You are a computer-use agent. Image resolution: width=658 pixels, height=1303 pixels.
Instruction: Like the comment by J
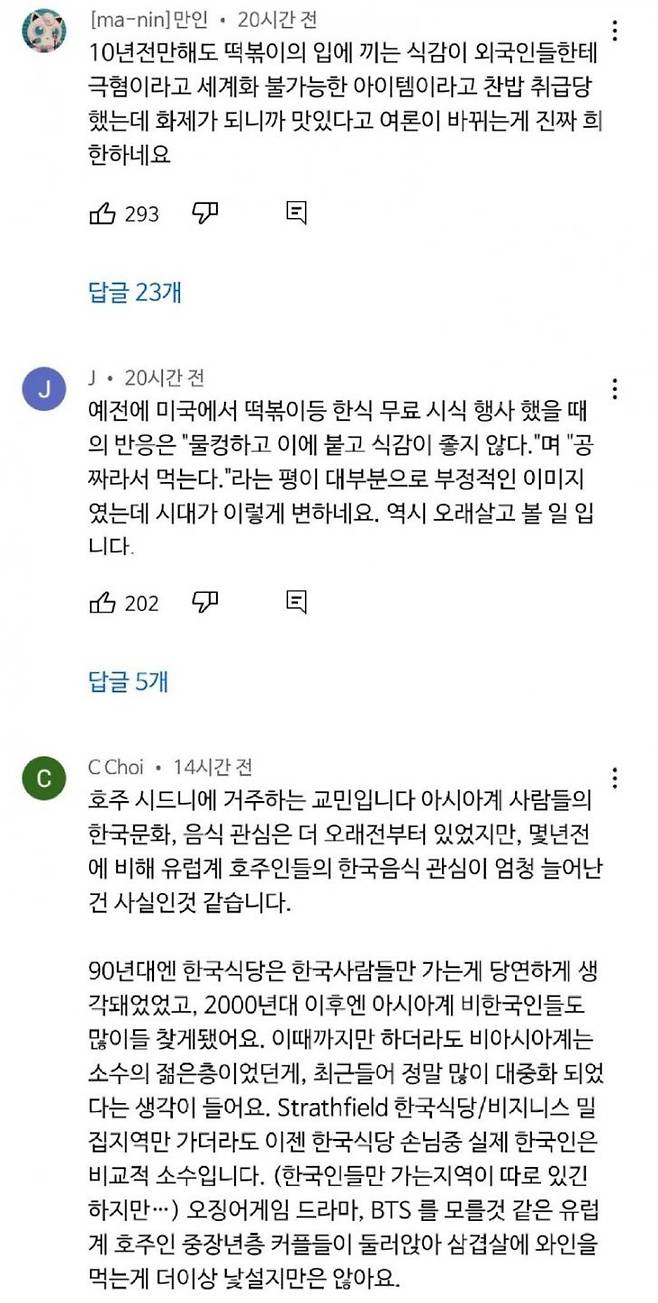(x=103, y=601)
